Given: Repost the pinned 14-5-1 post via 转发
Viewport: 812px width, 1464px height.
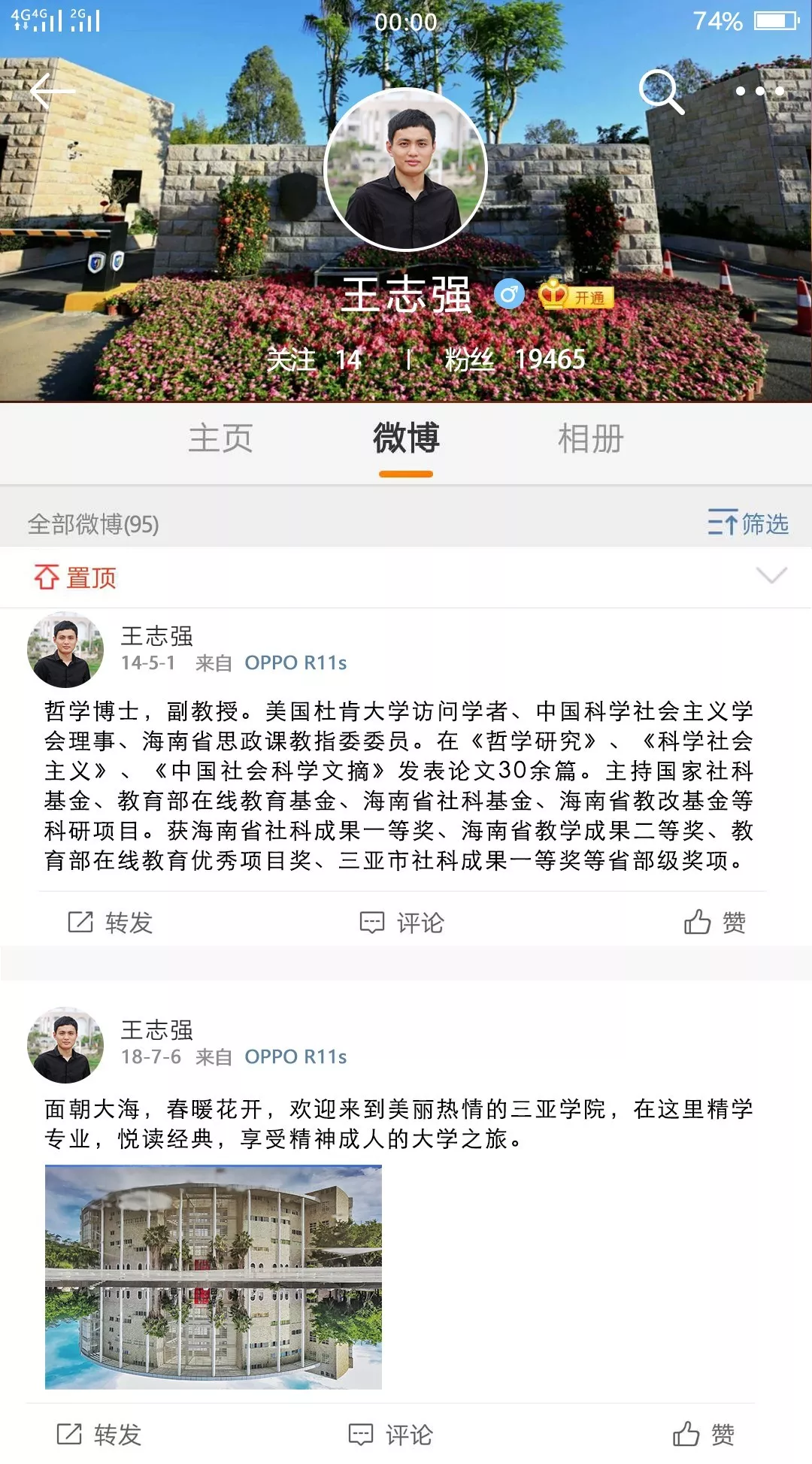Looking at the screenshot, I should pyautogui.click(x=111, y=922).
